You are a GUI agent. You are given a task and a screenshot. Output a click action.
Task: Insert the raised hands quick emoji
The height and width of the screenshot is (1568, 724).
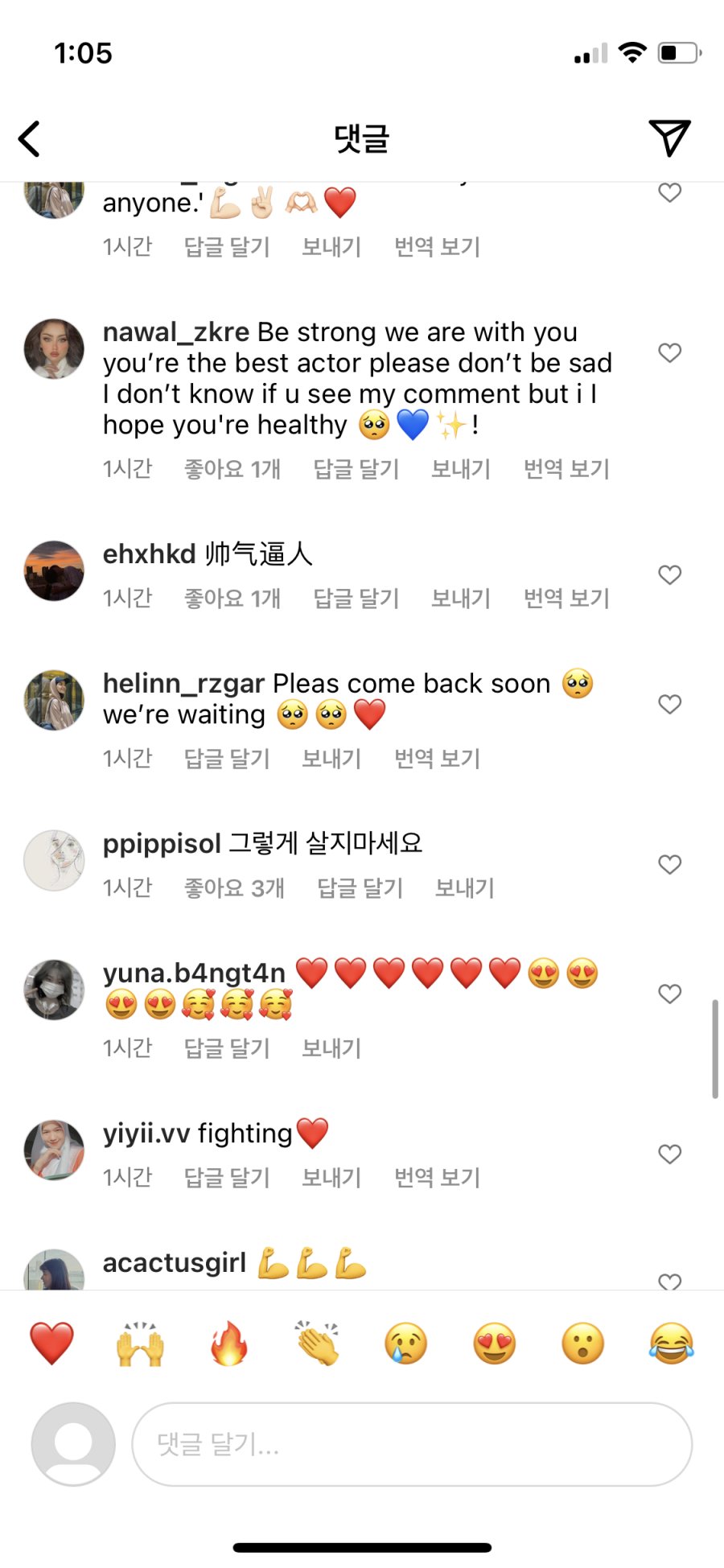click(x=140, y=1344)
